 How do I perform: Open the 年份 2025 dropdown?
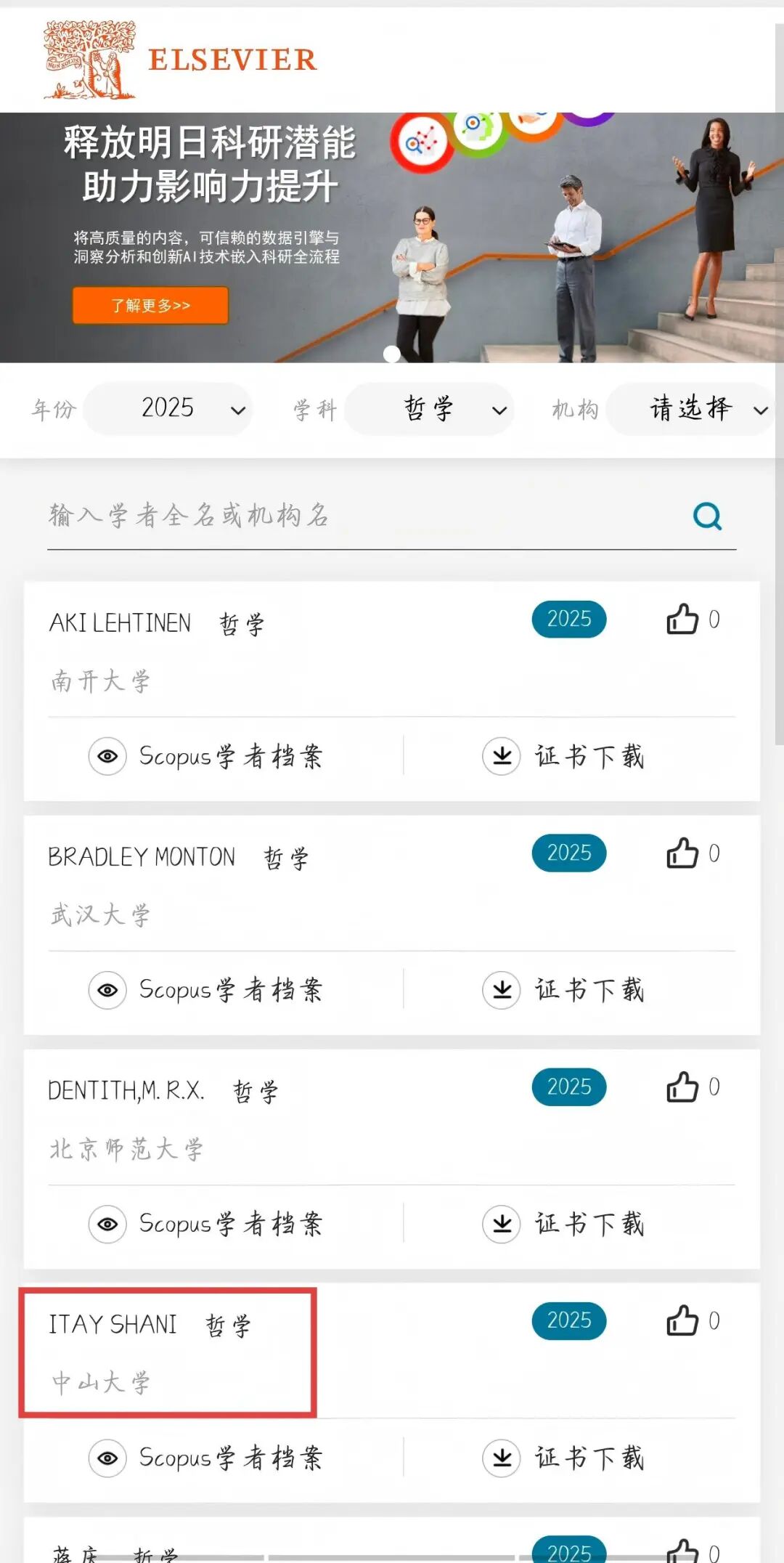168,409
